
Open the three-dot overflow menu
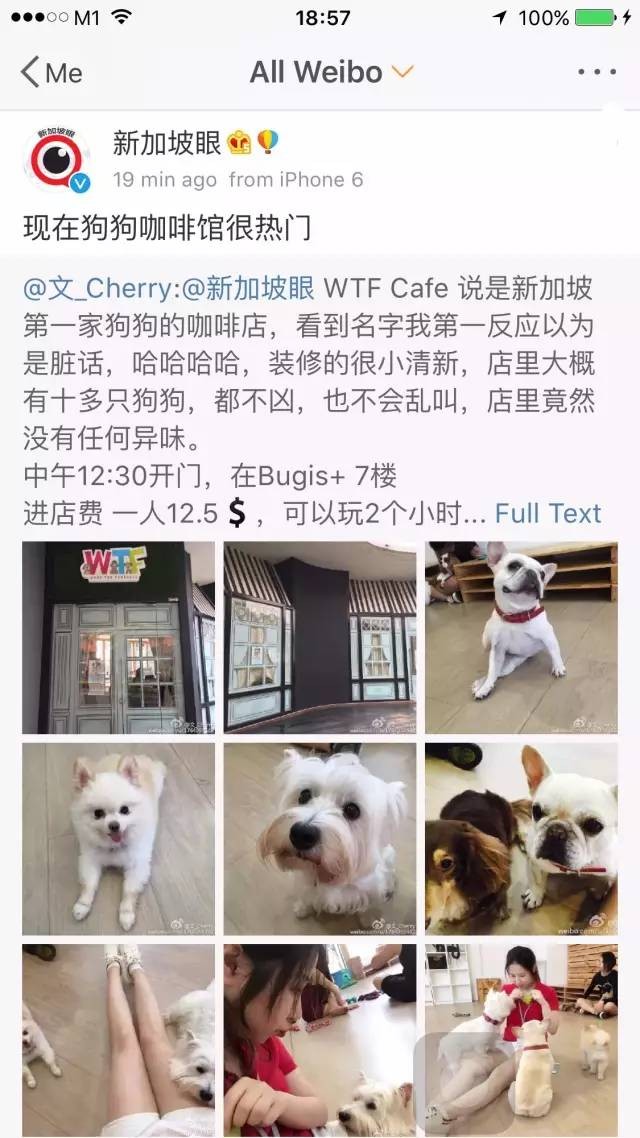coord(597,73)
